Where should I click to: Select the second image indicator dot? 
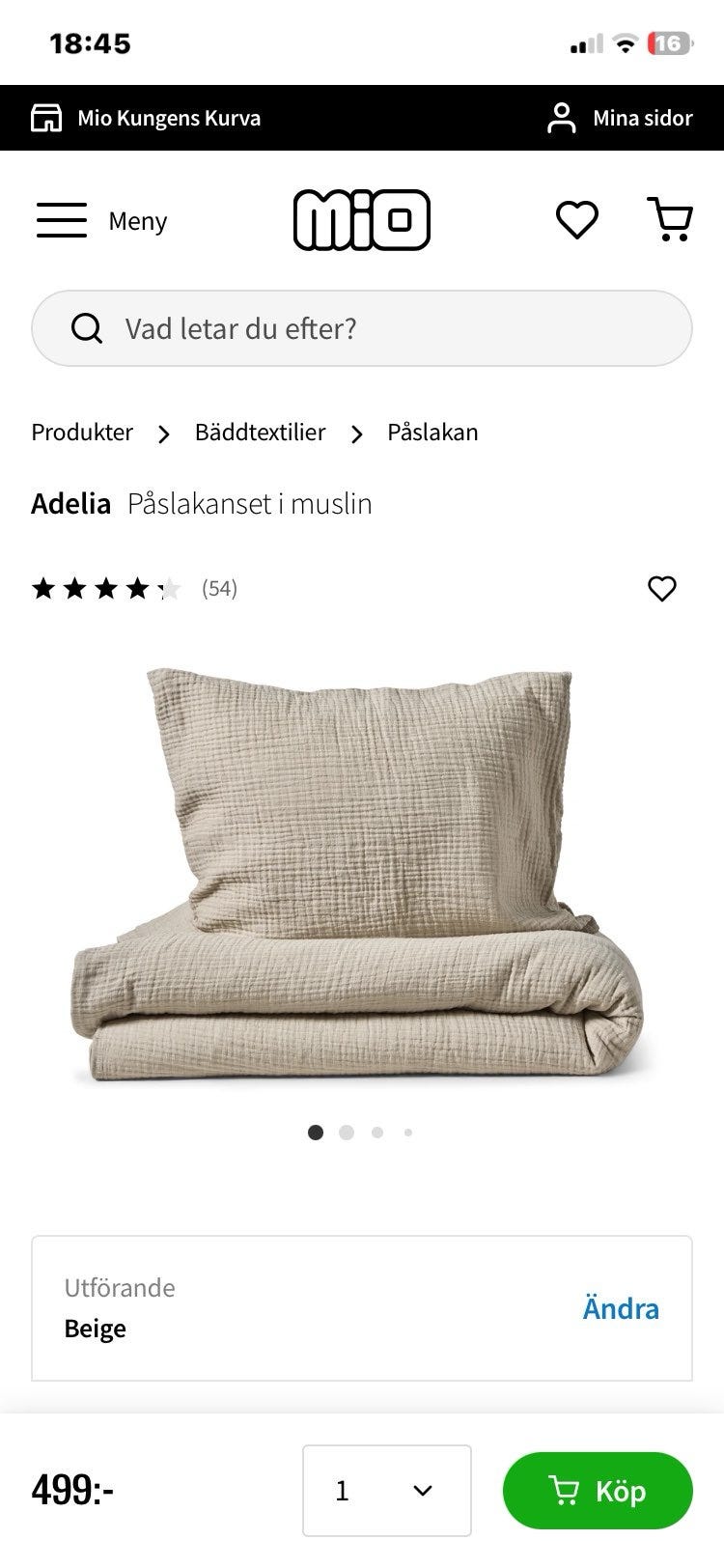tap(347, 1133)
